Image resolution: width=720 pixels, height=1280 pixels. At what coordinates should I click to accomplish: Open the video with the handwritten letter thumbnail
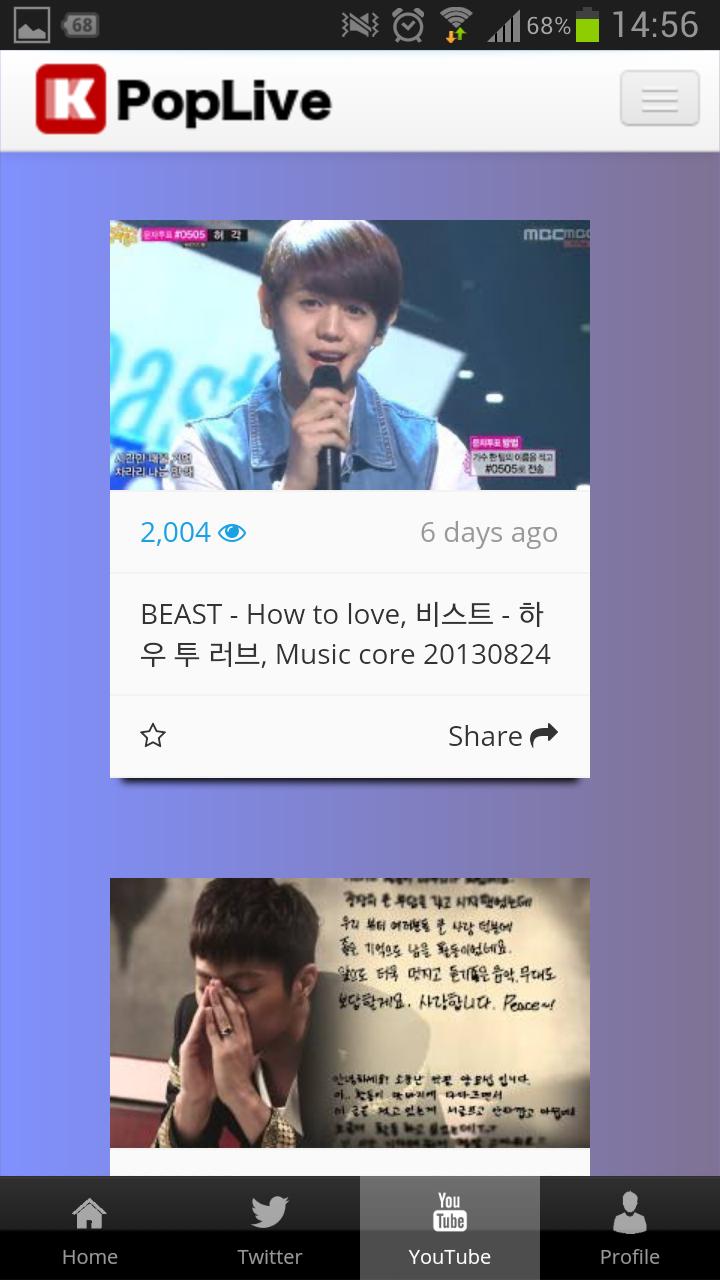coord(349,1012)
